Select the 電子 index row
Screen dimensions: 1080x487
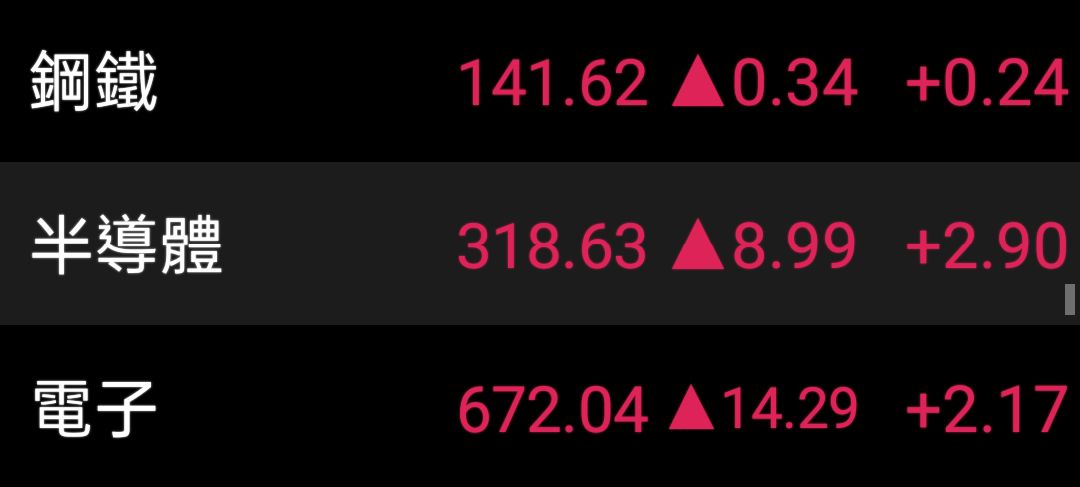coord(540,406)
